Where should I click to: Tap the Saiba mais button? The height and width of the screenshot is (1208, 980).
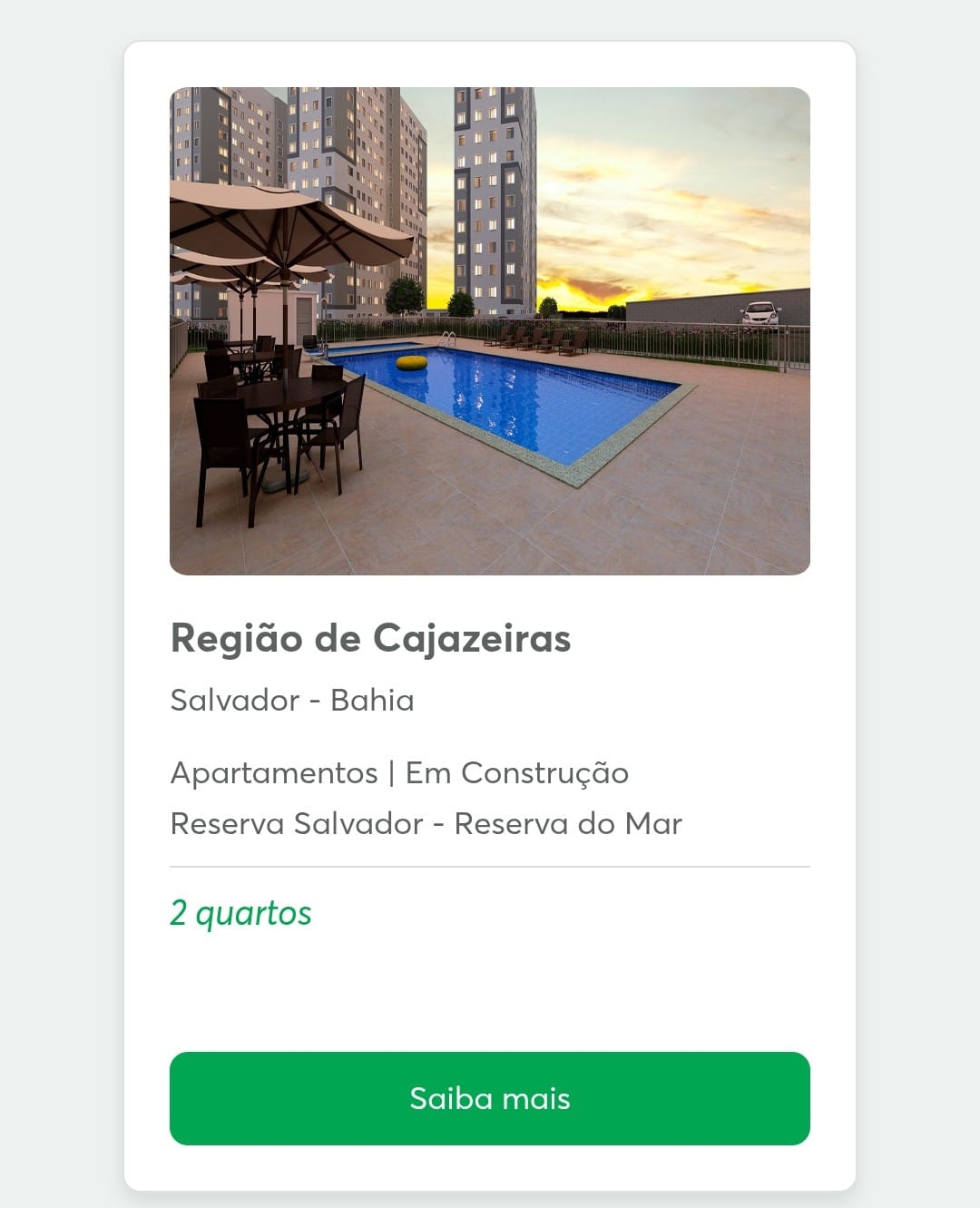489,1098
